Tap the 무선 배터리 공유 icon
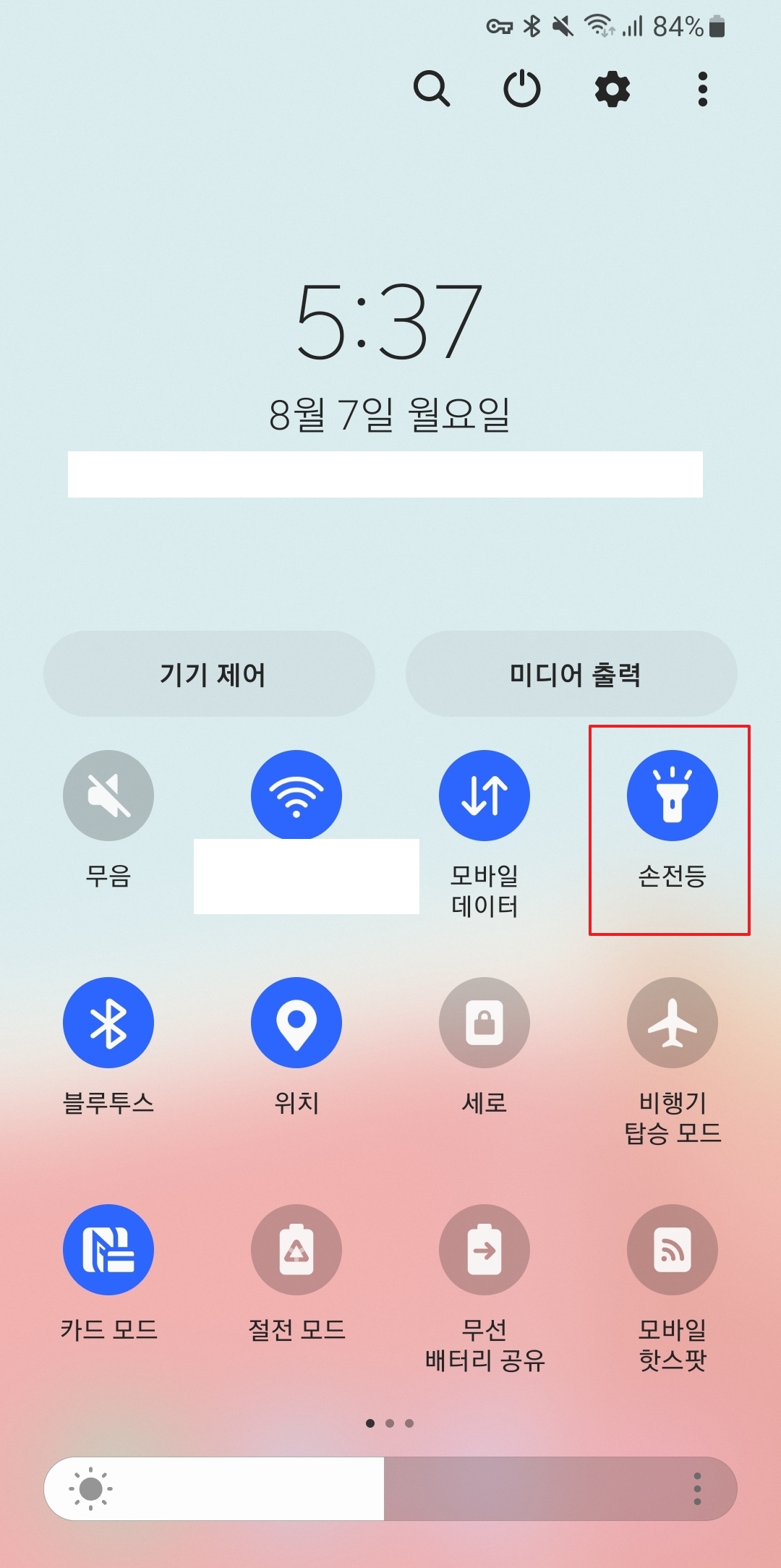781x1568 pixels. [x=485, y=1249]
